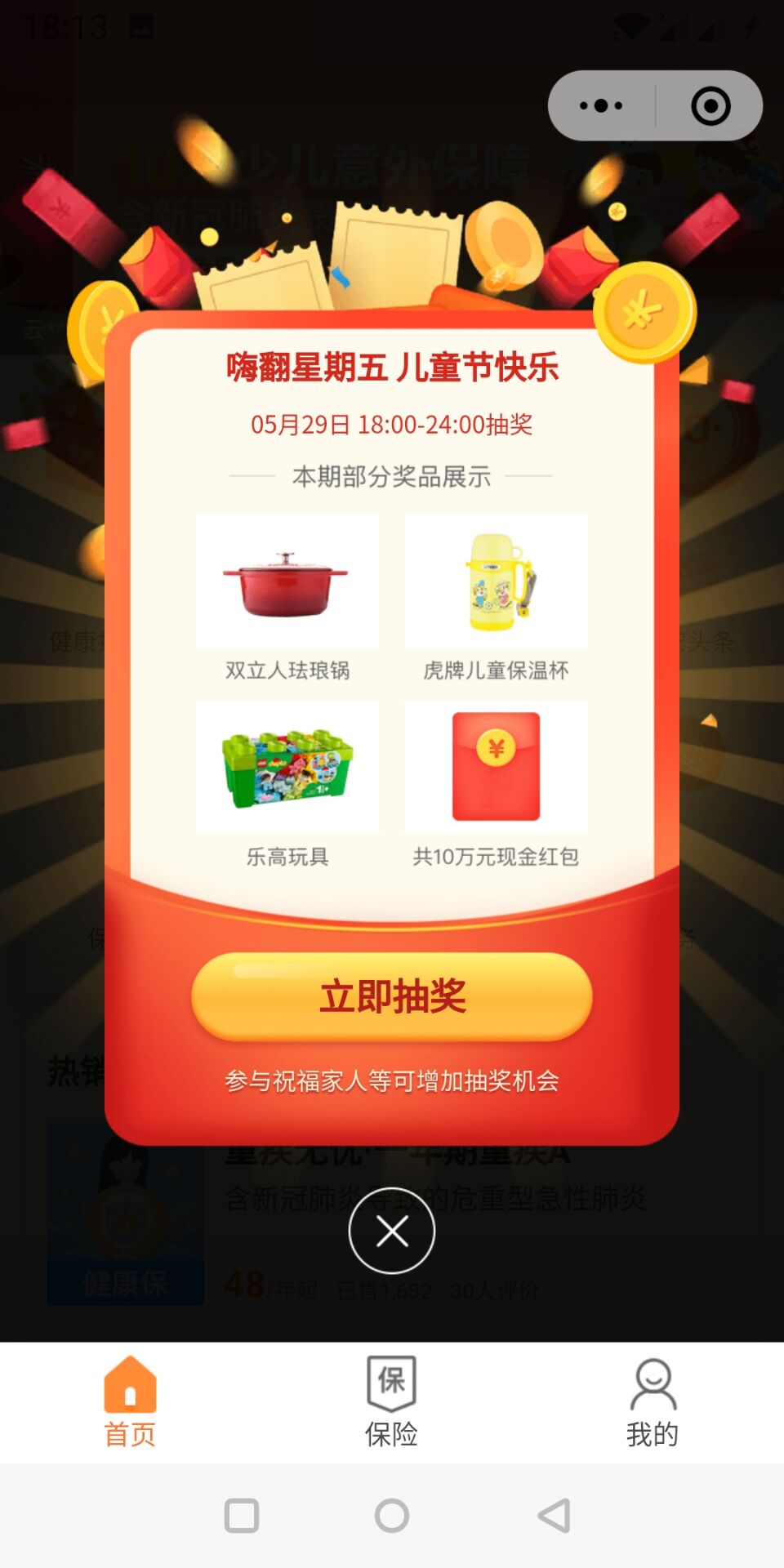Open the mini program more options menu
The image size is (784, 1568).
[602, 105]
